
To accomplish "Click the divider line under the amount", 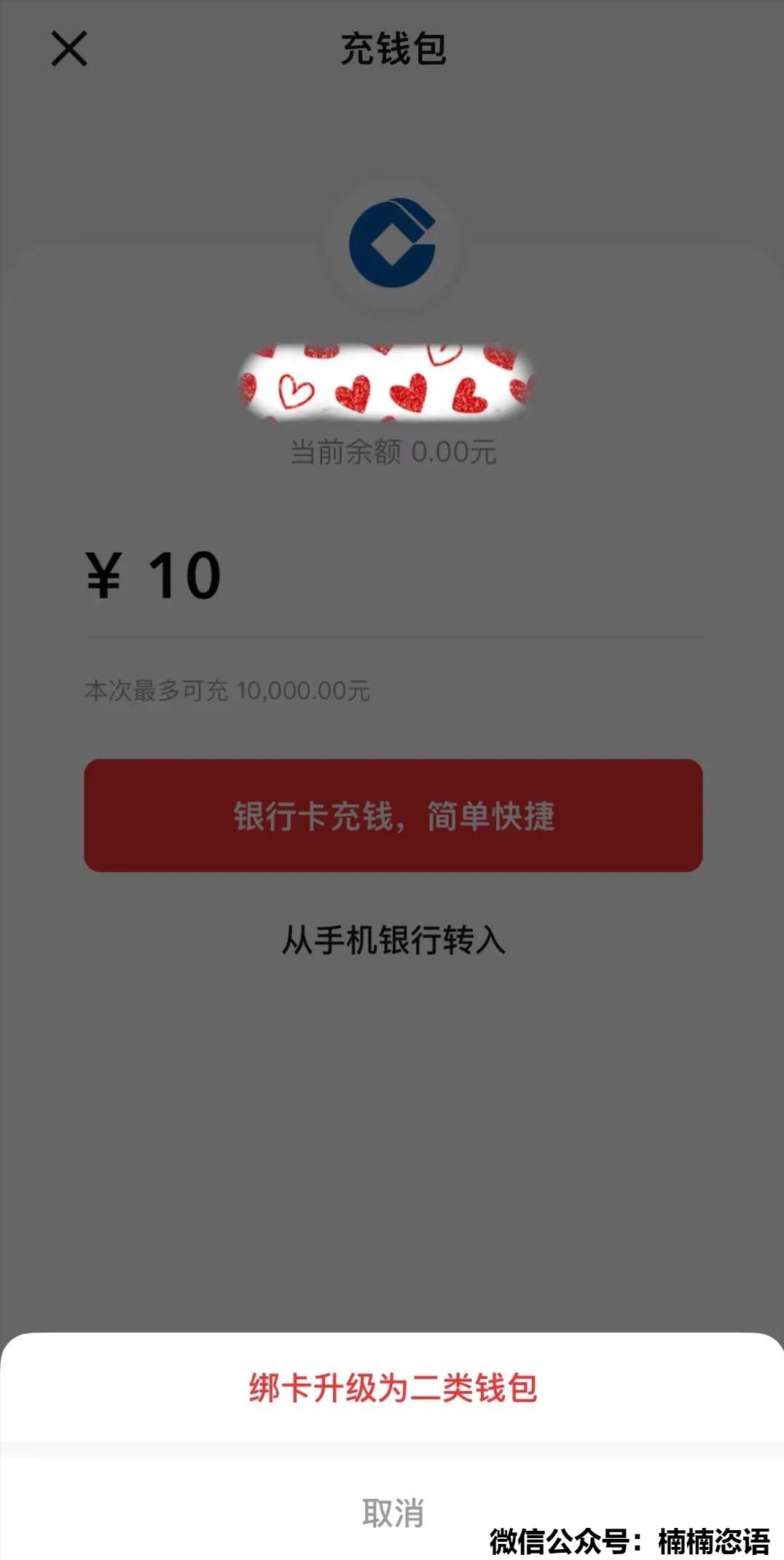I will click(x=392, y=638).
